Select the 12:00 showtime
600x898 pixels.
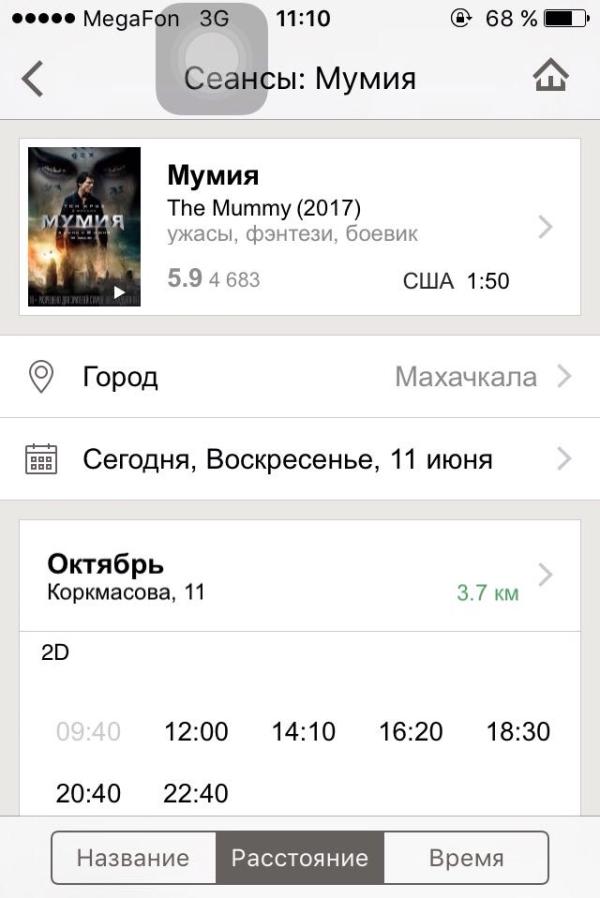pos(196,732)
